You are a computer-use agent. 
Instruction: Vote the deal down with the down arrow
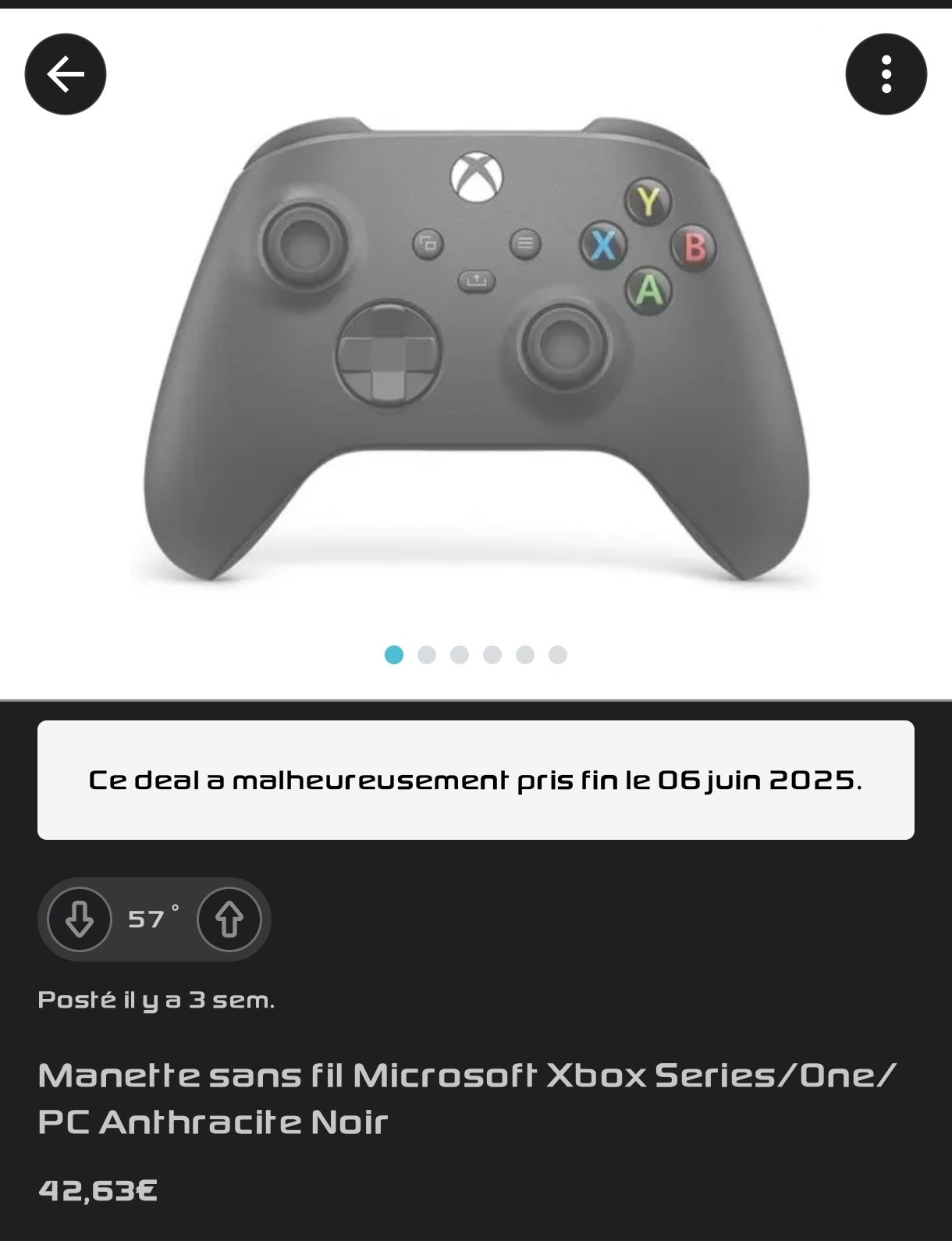[x=80, y=919]
